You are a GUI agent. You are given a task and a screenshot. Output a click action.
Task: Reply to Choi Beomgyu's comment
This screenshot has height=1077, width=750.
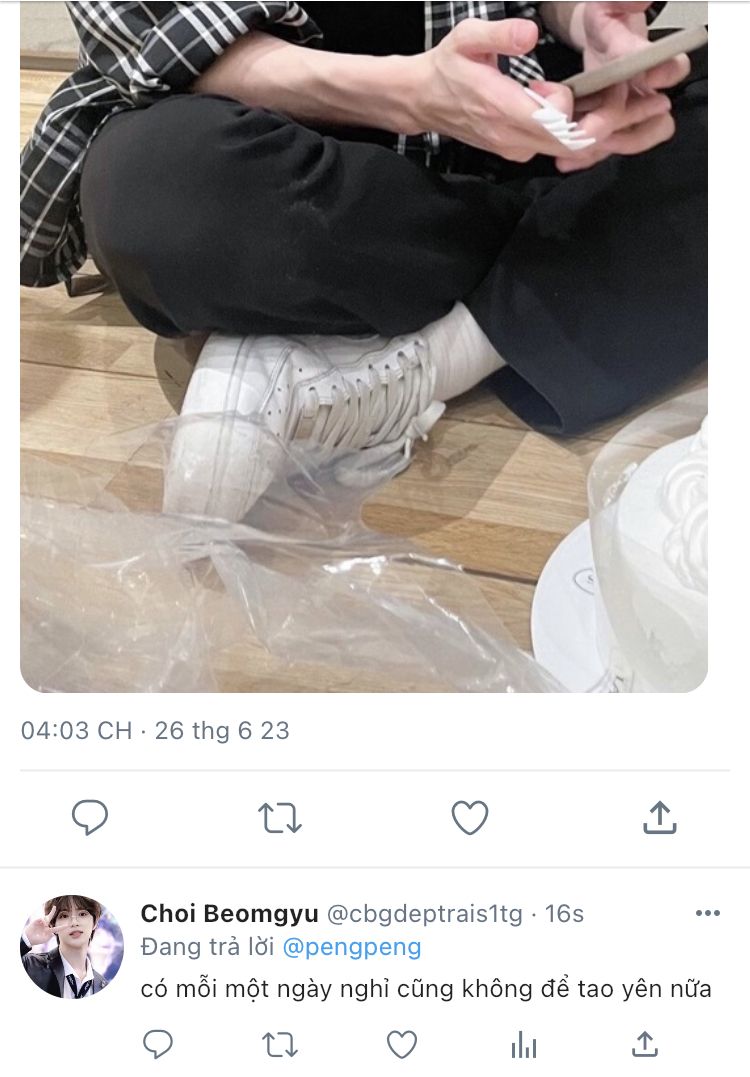click(158, 1045)
